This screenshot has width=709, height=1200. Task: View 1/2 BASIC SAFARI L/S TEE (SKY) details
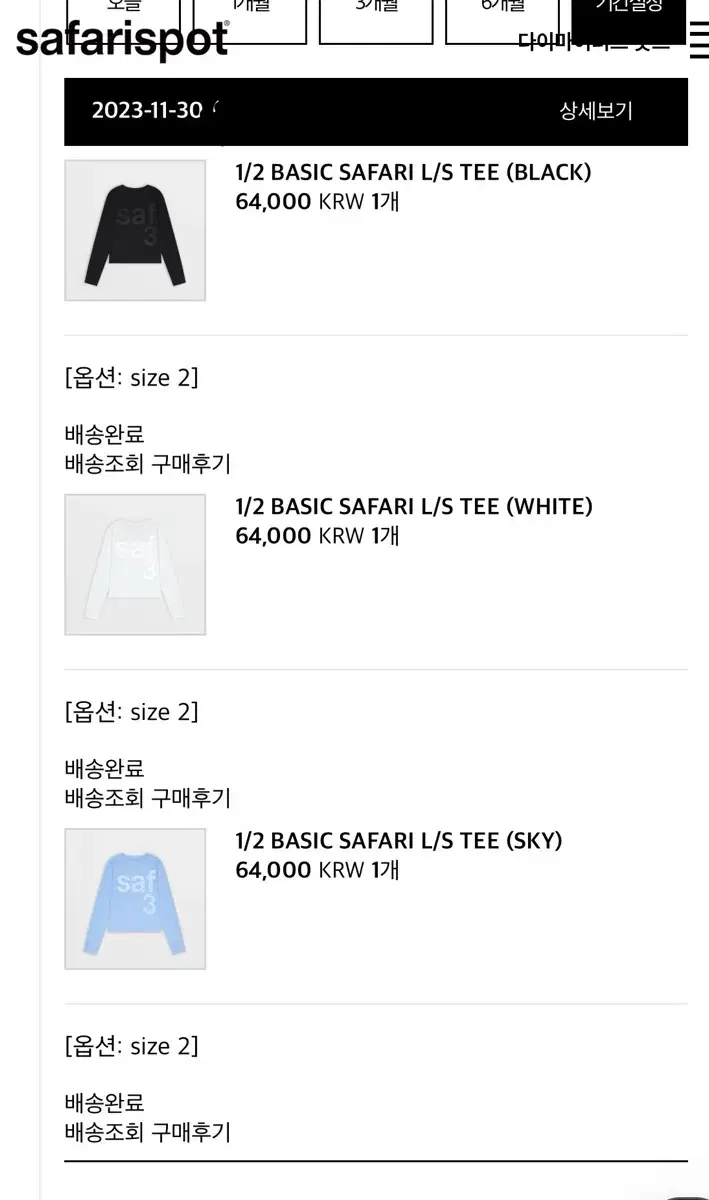399,841
